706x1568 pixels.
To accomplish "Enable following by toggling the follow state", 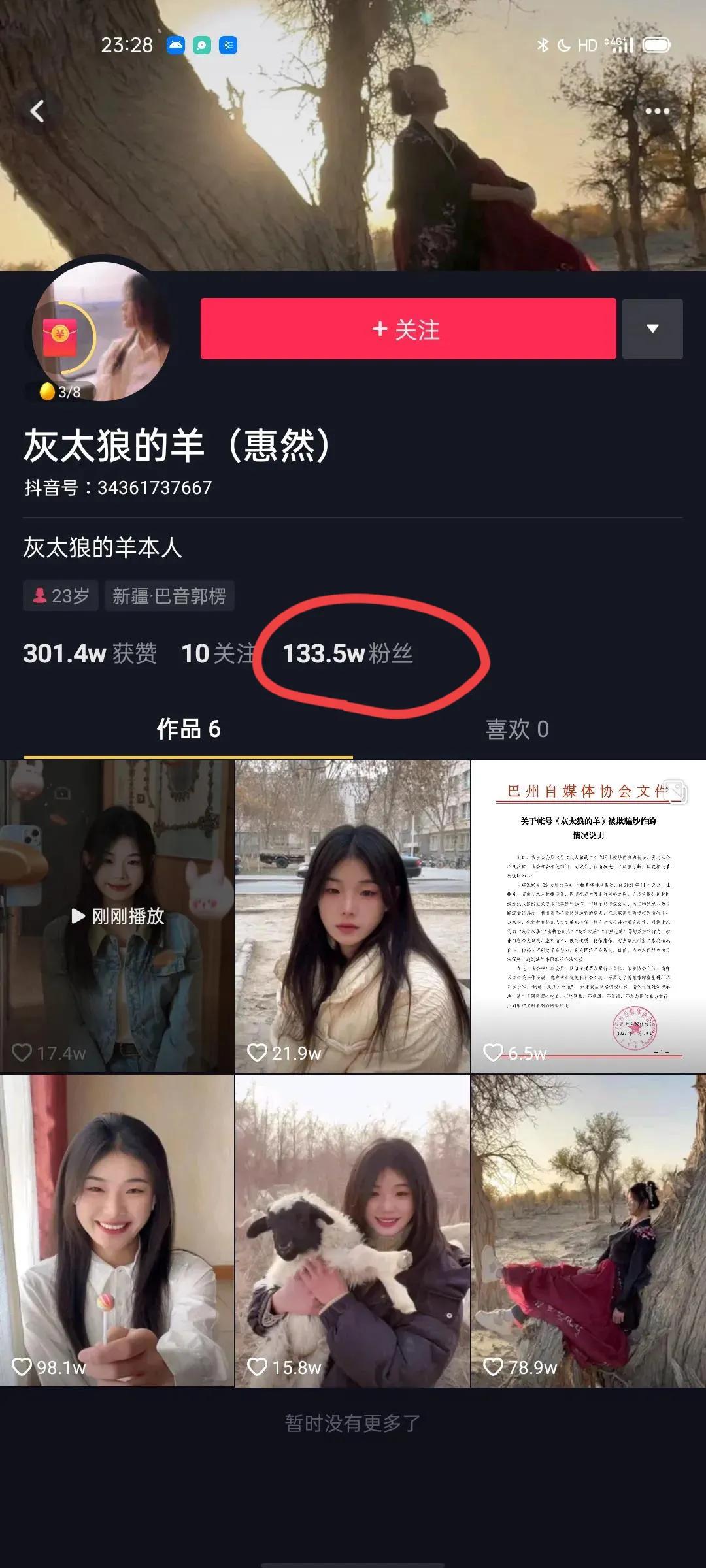I will [x=409, y=331].
